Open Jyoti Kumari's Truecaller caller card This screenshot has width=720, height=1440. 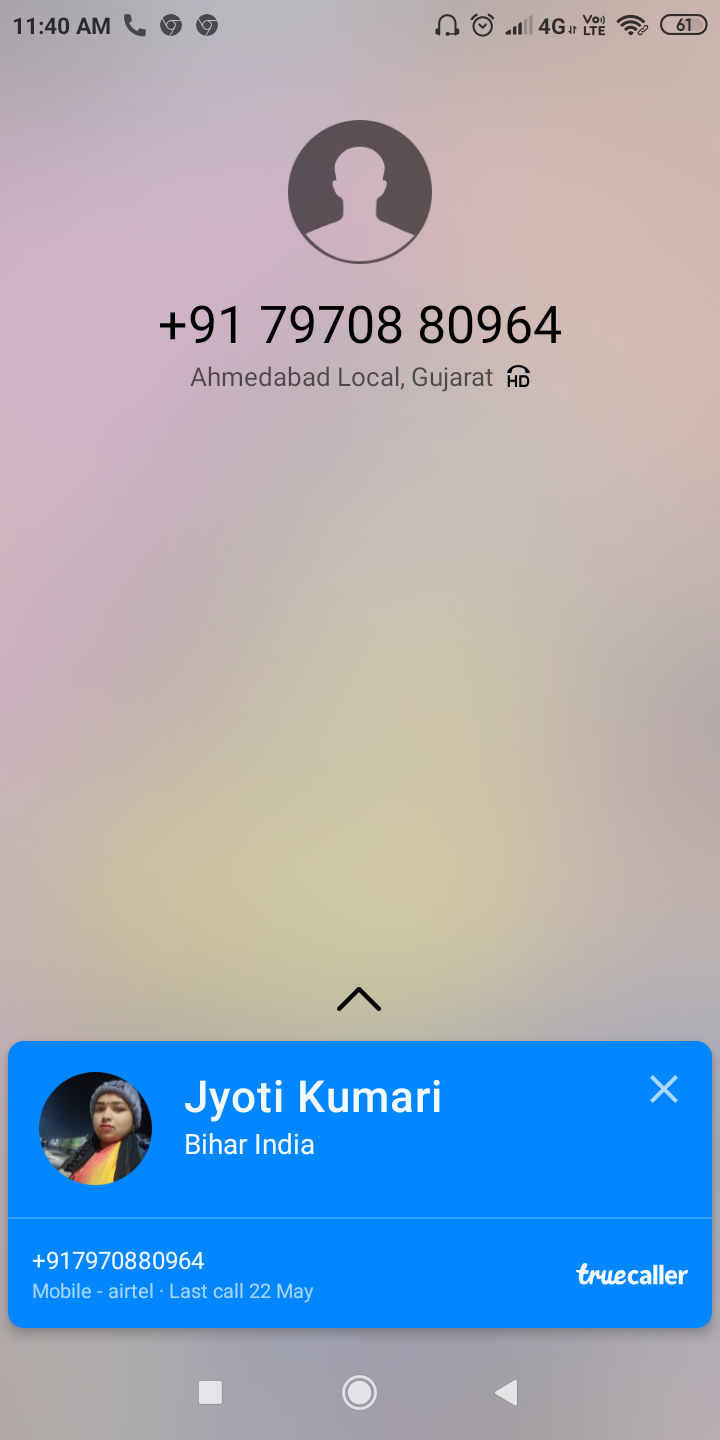360,1184
